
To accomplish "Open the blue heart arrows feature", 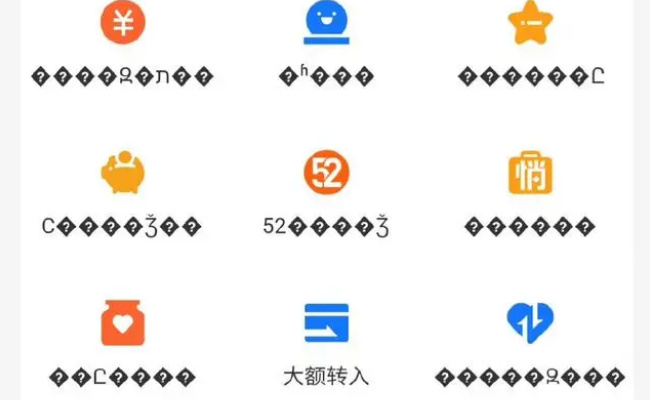I will click(530, 321).
